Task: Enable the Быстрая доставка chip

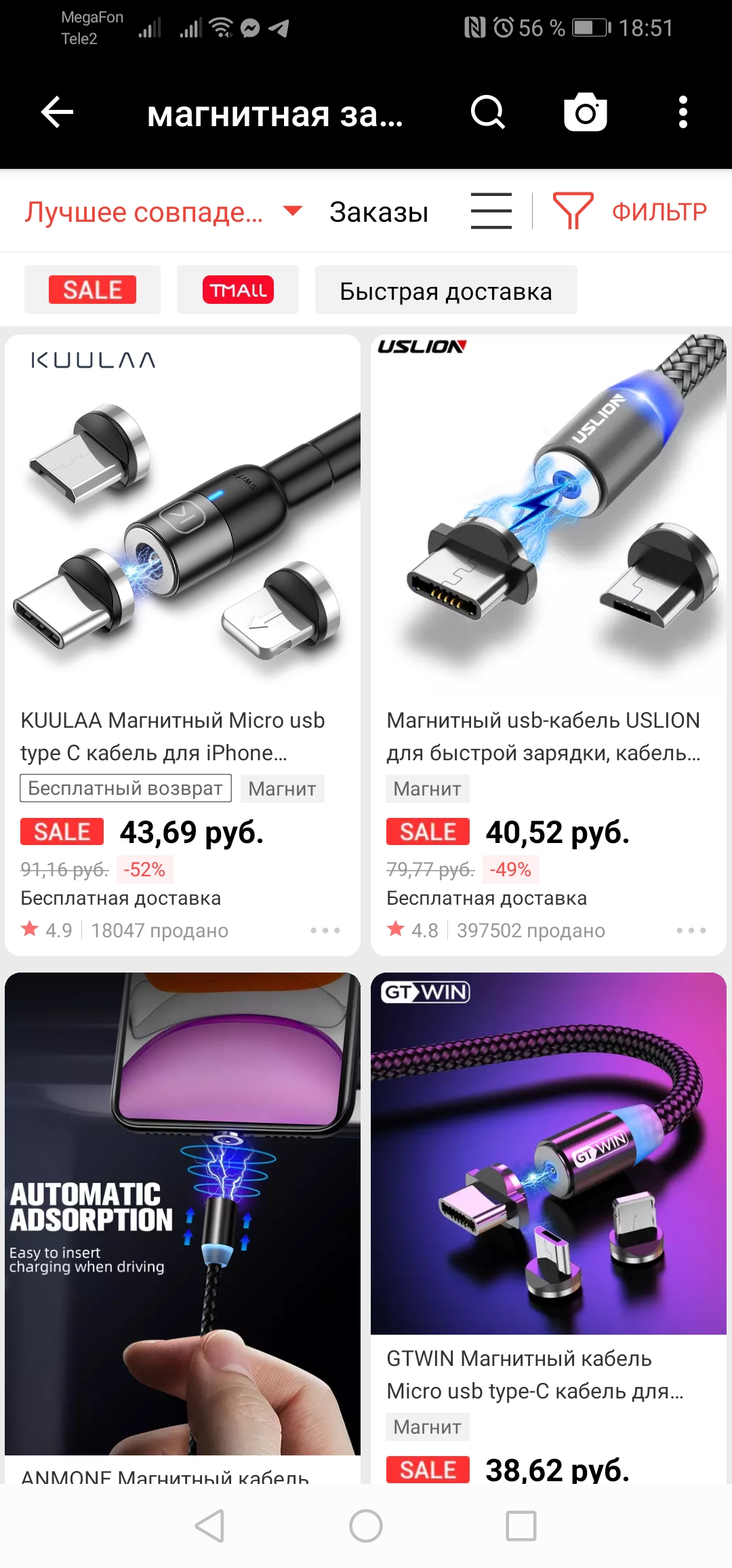Action: pyautogui.click(x=446, y=290)
